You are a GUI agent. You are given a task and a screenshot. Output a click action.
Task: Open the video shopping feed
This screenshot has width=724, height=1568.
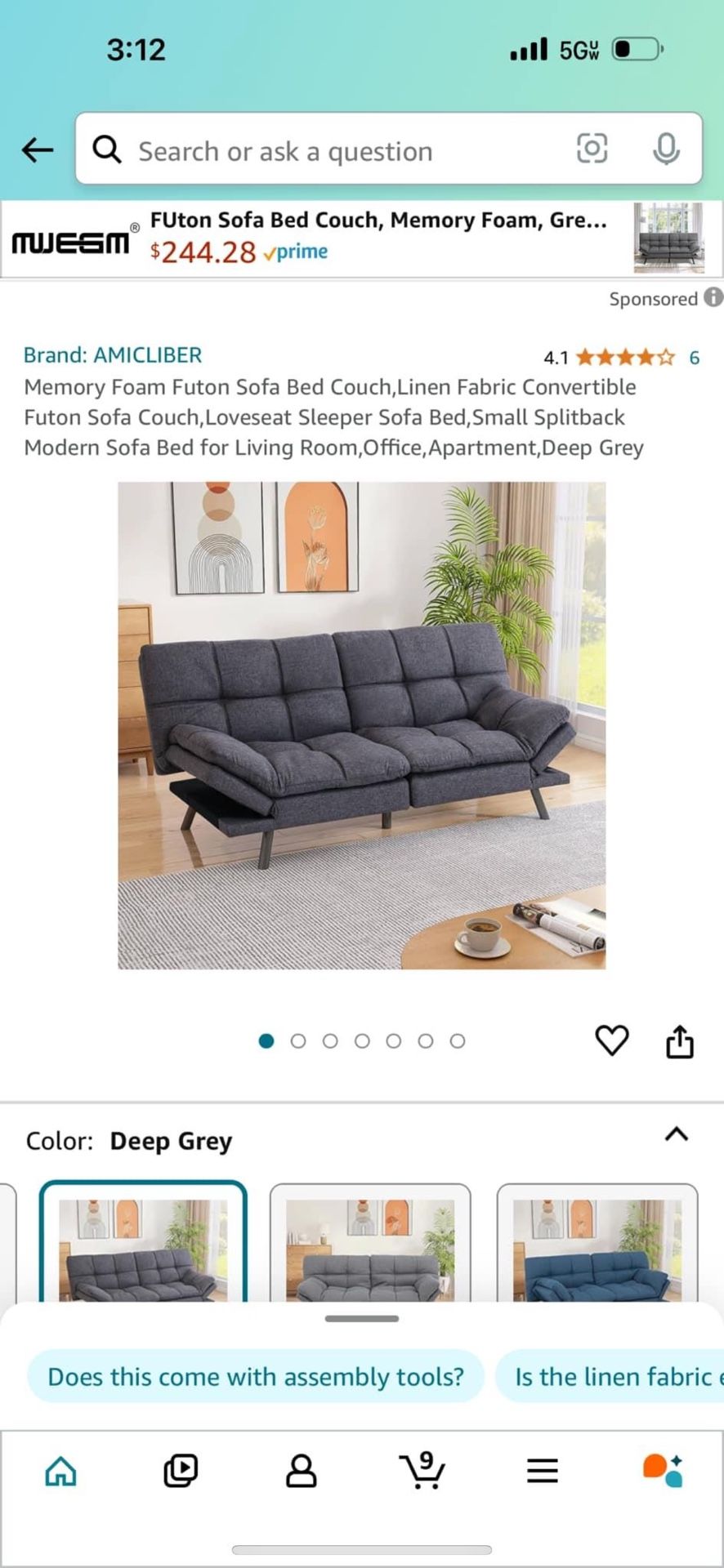click(x=181, y=1470)
